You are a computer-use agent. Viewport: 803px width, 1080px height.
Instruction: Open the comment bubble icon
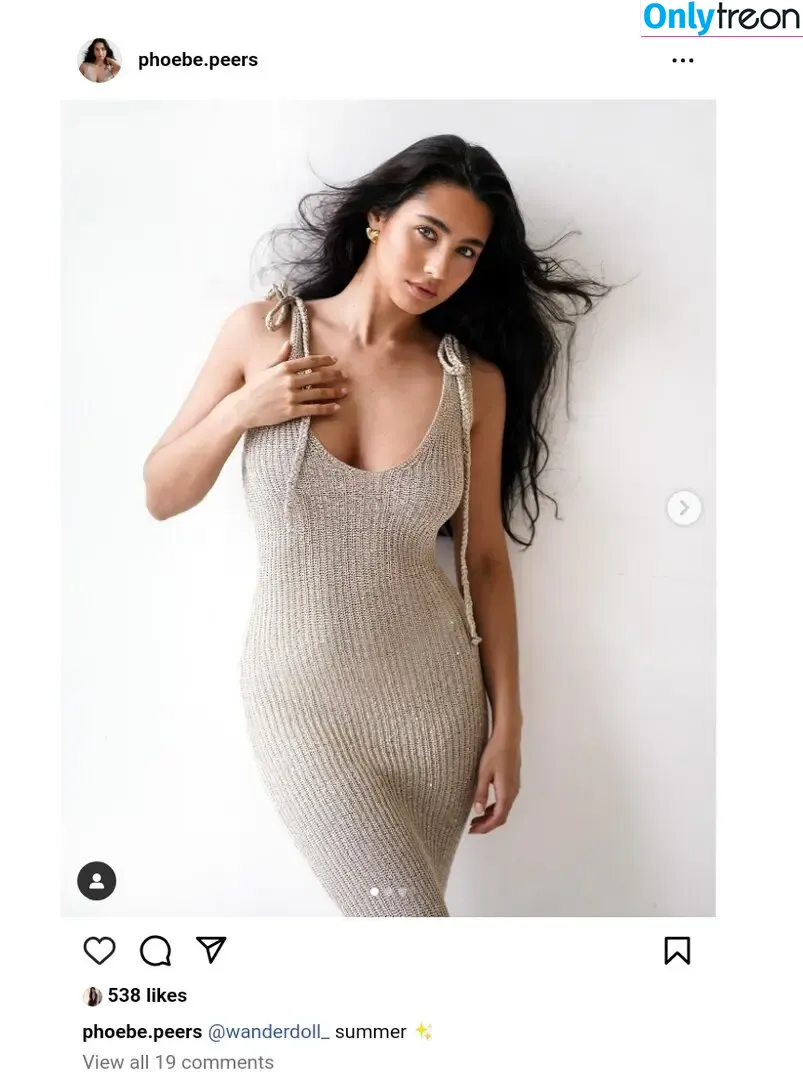tap(155, 950)
